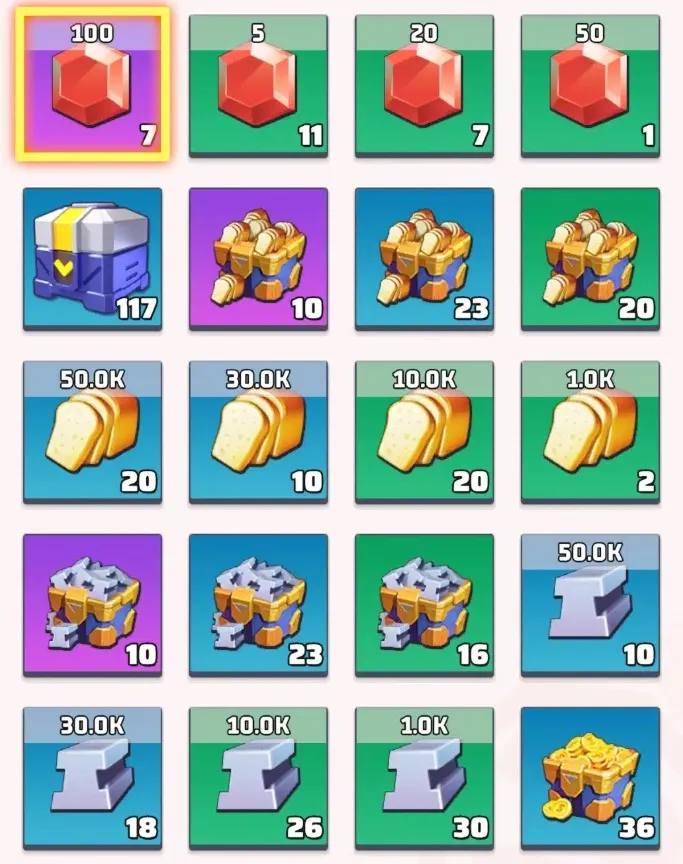Choose the green iron chest with 16
Screen dimensions: 683x864
(424, 604)
